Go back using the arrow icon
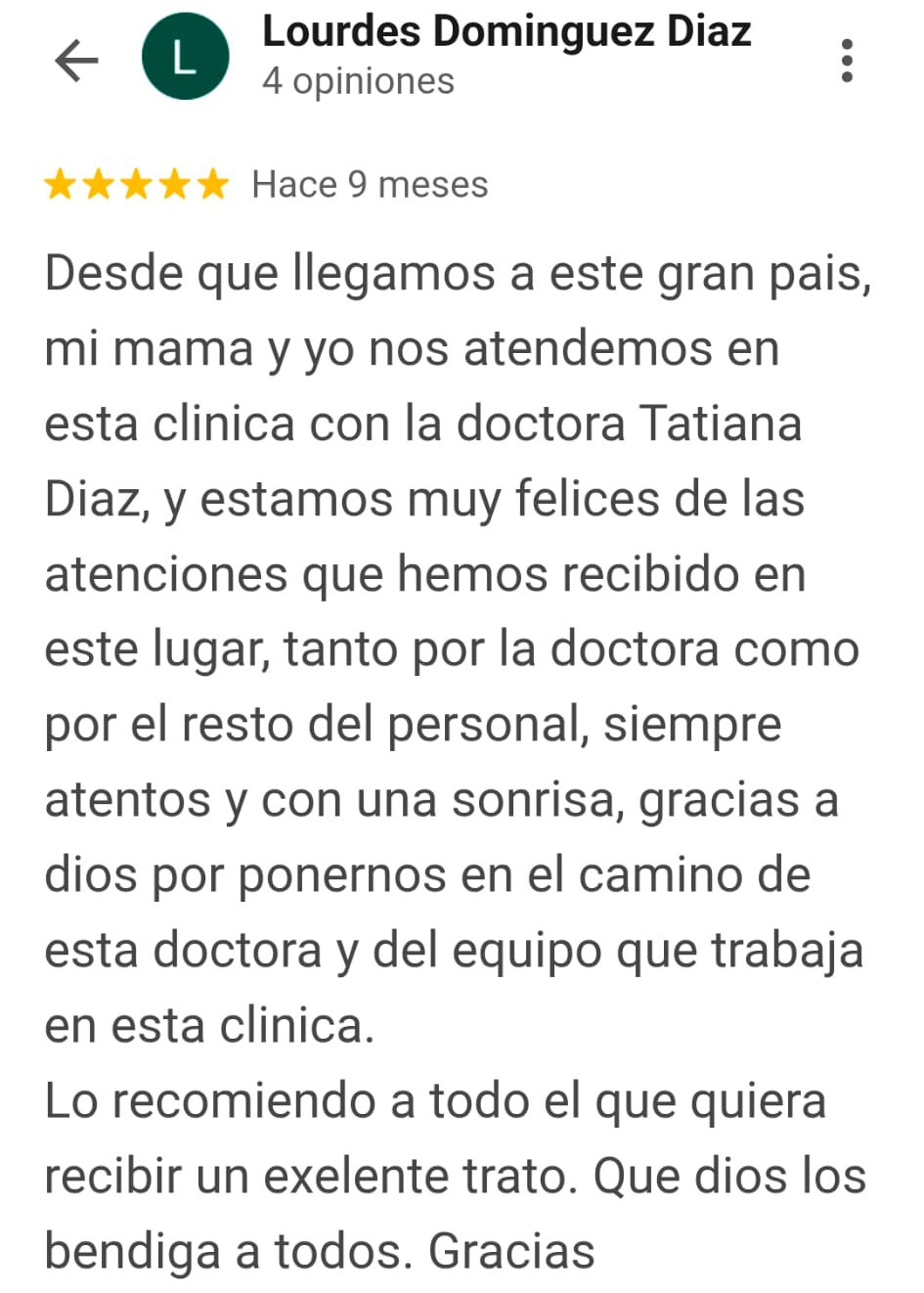Viewport: 924px width, 1293px height. (x=76, y=61)
